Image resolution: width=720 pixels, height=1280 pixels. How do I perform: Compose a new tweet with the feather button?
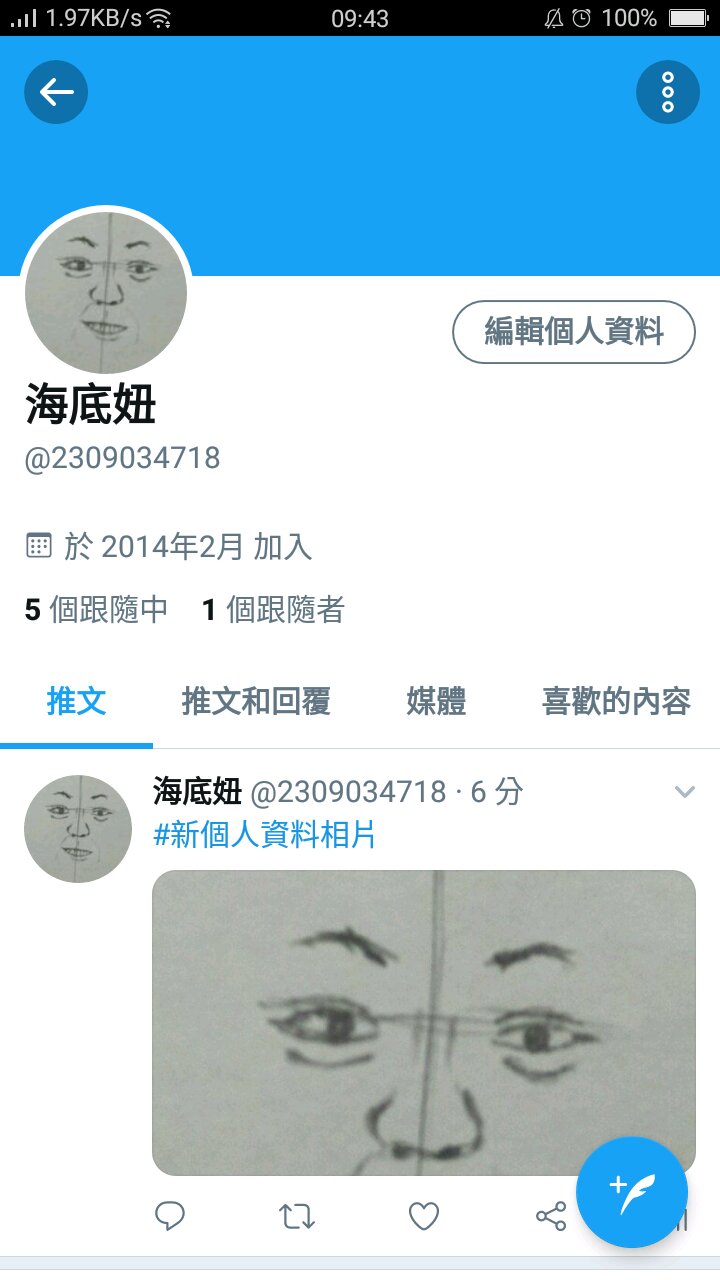click(632, 1192)
